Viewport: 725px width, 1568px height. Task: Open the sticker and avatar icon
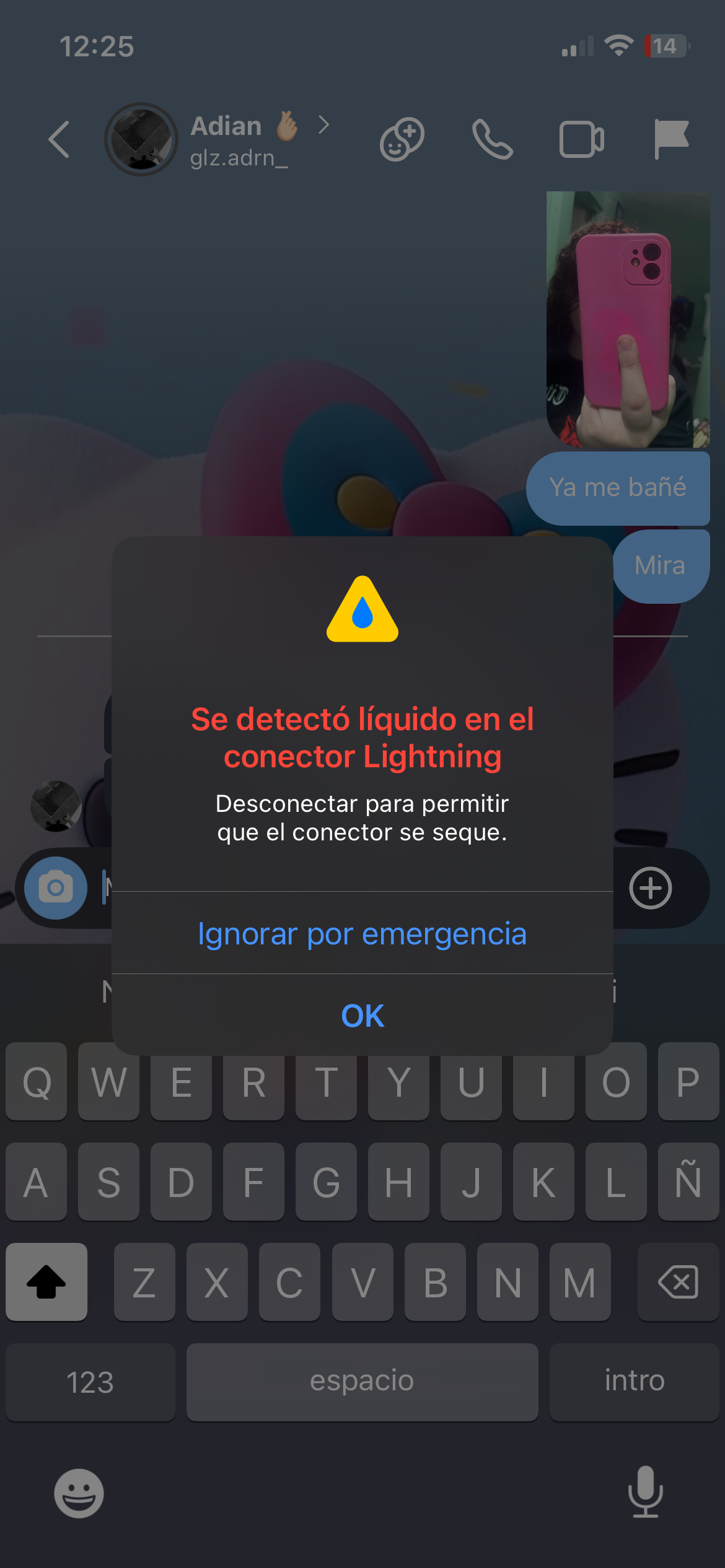[402, 139]
